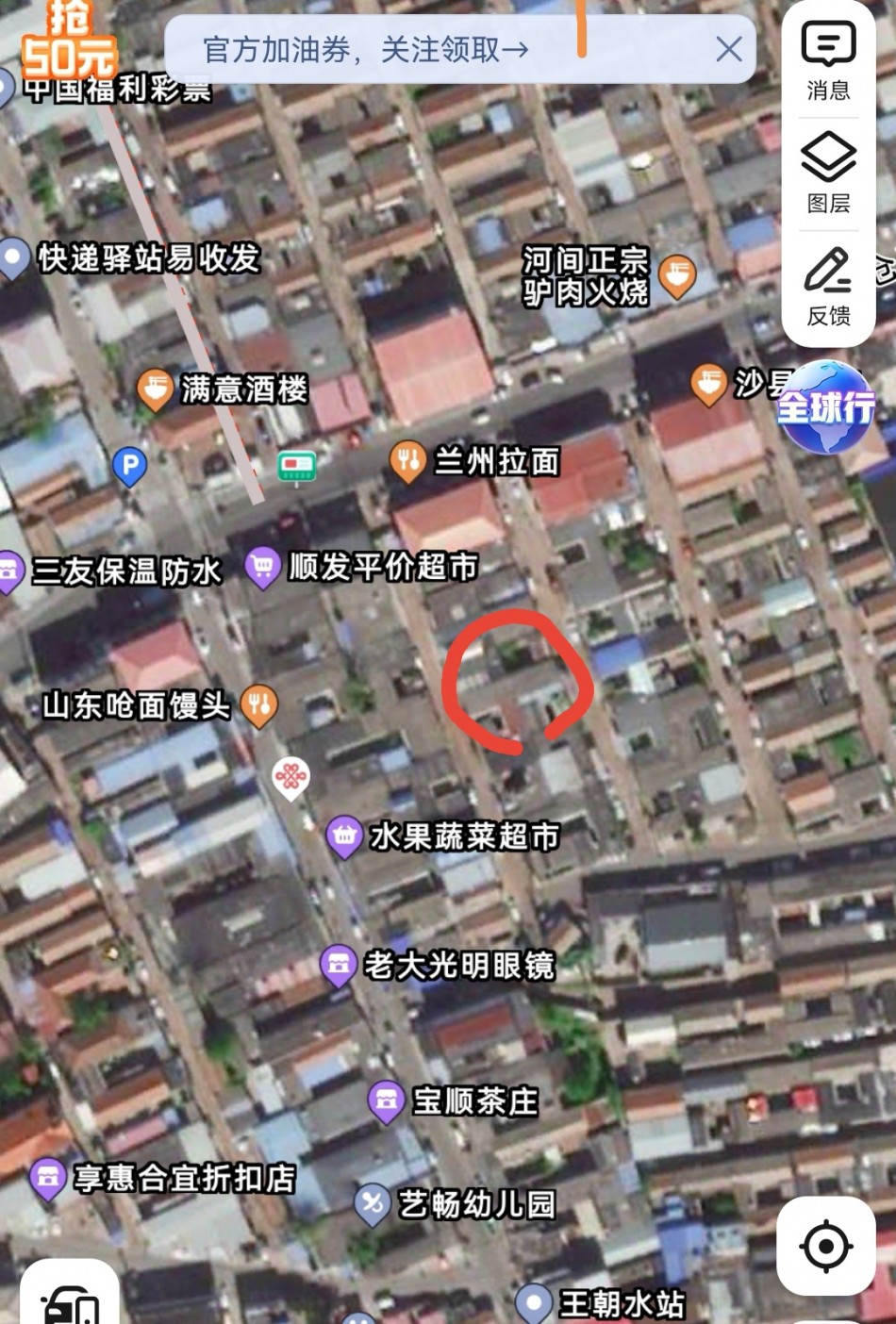
Task: Select the 水果蔬菜超市 marker
Action: coord(344,836)
